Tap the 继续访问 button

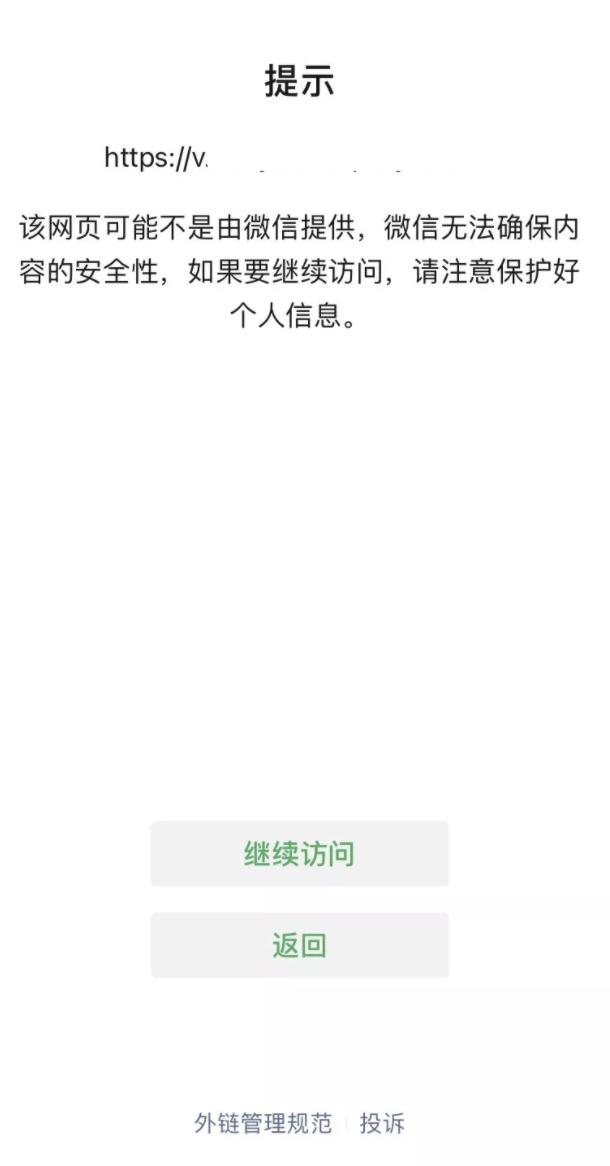click(x=299, y=854)
